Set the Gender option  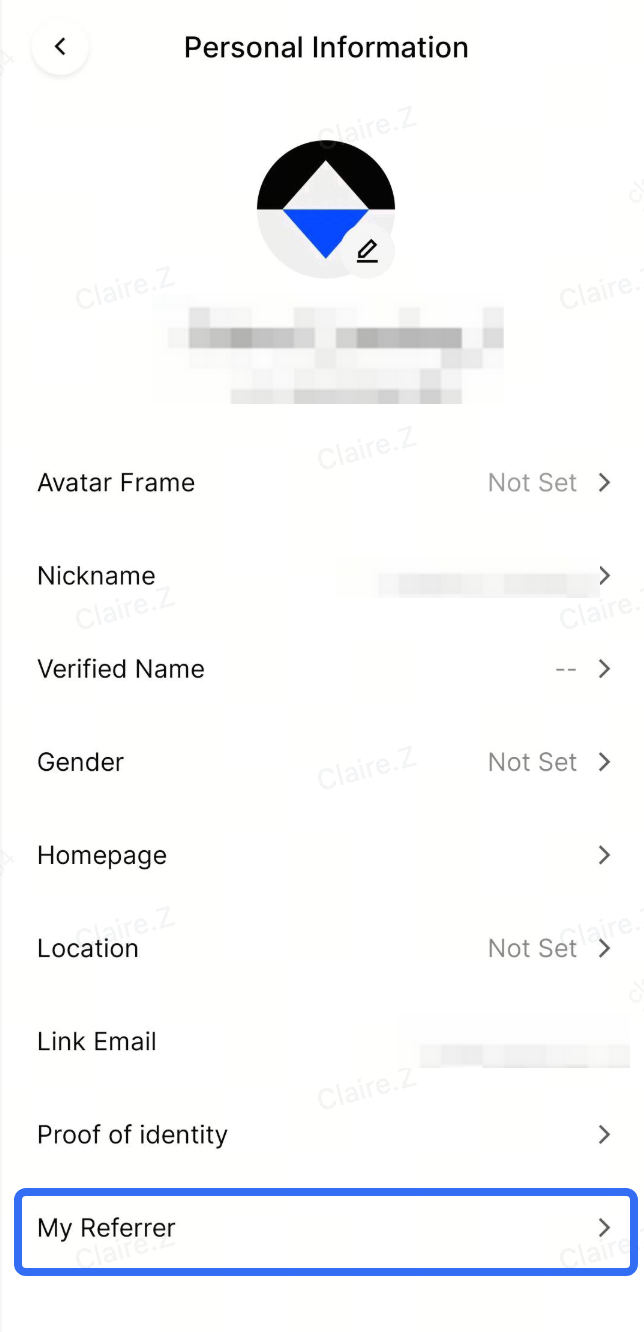tap(322, 762)
